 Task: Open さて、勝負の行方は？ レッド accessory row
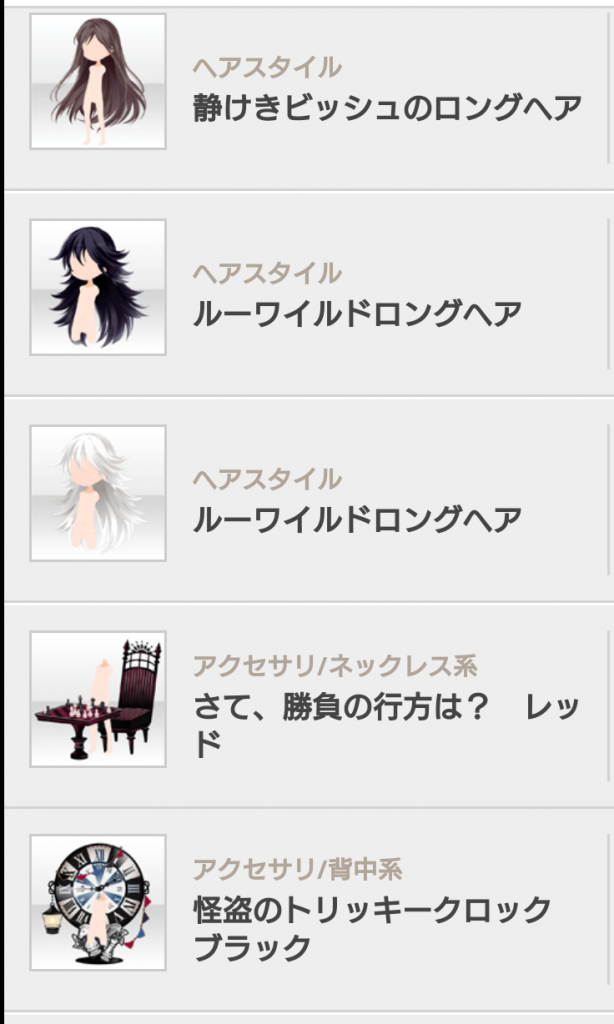click(386, 725)
